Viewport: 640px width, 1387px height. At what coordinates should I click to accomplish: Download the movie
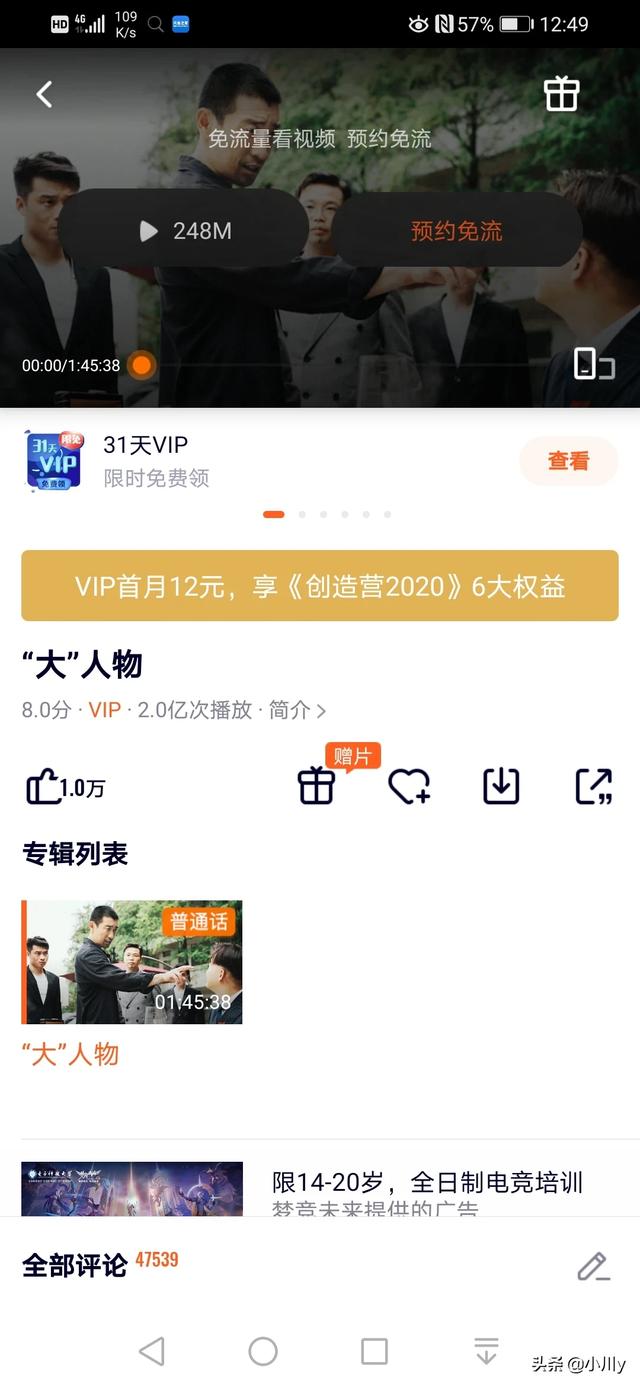tap(501, 787)
